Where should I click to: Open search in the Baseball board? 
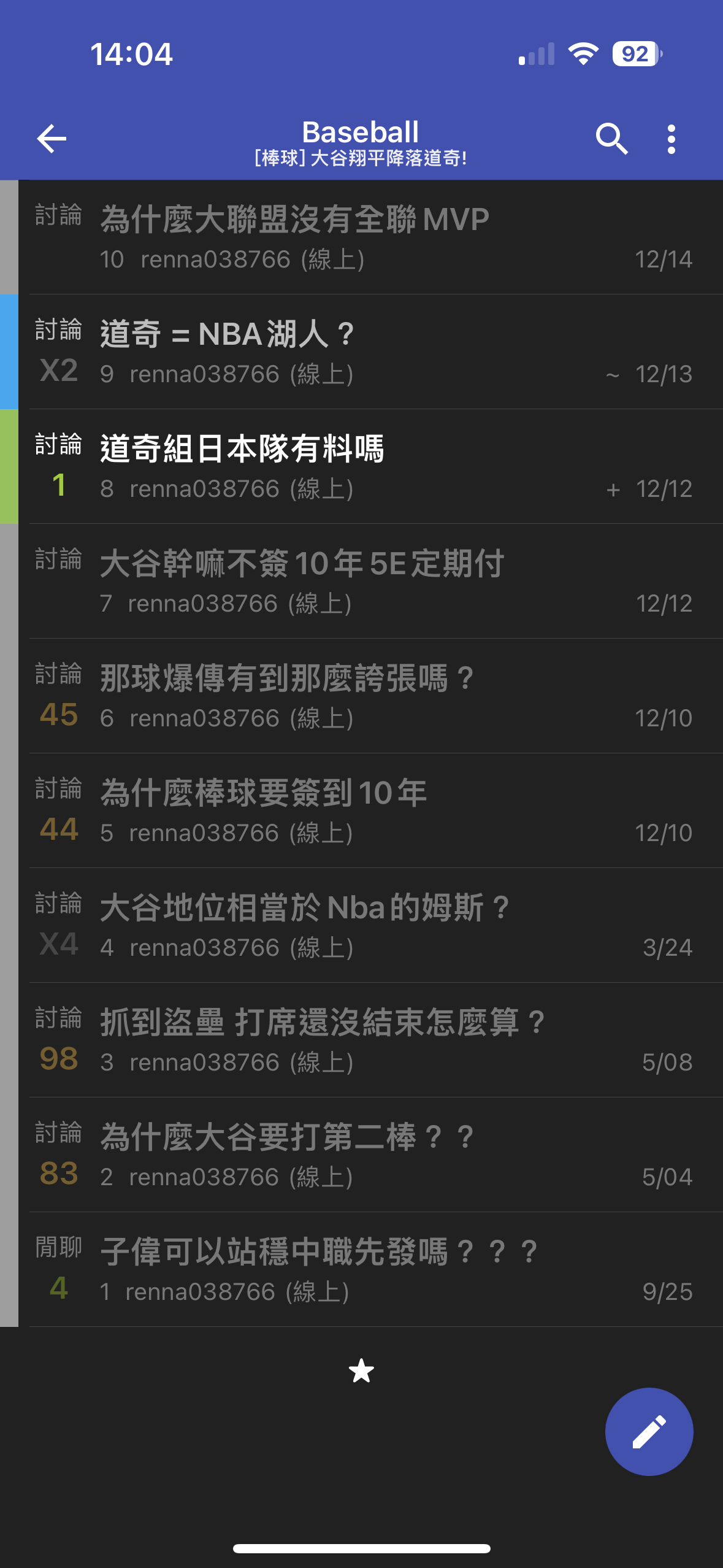pos(611,139)
